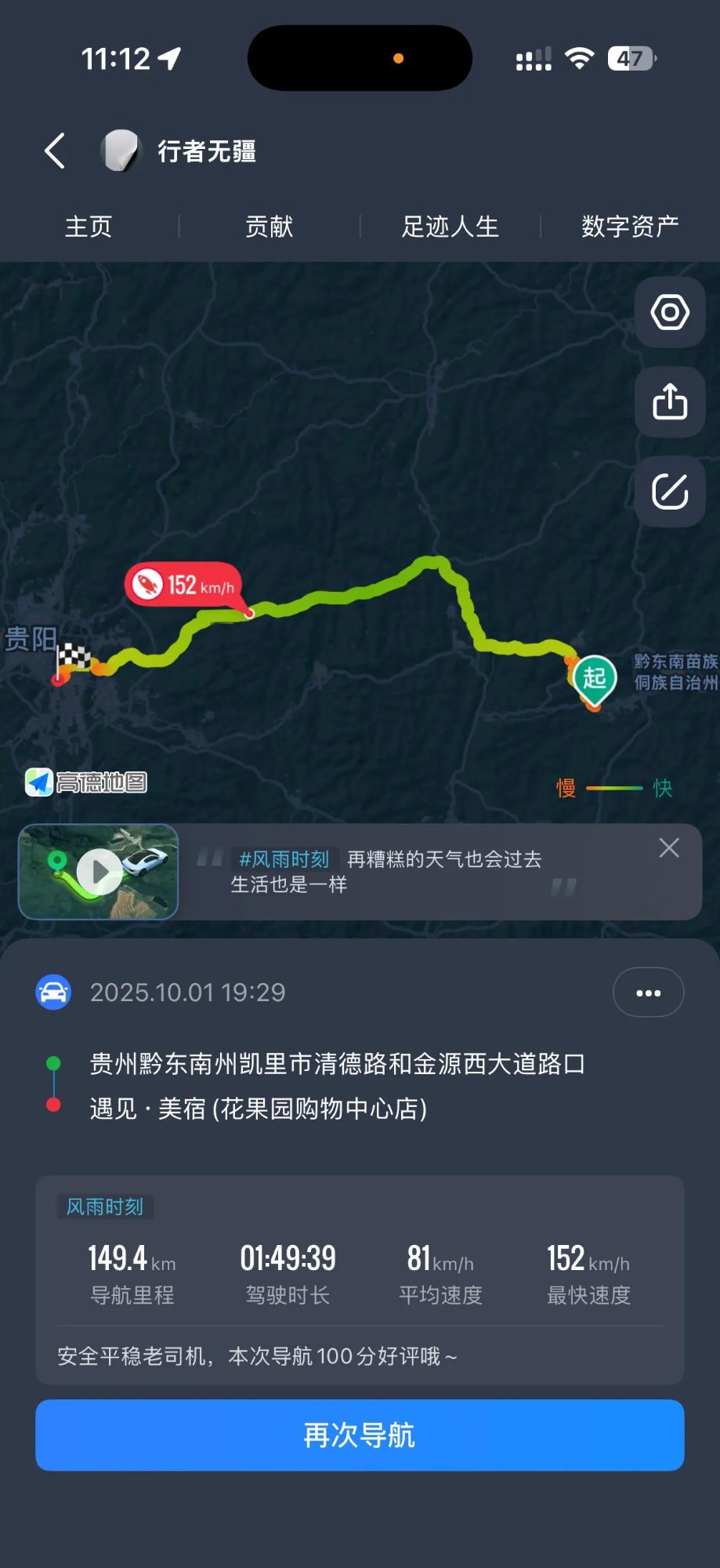Tap the 152 km/h top speed marker
The image size is (720, 1568).
click(x=184, y=585)
